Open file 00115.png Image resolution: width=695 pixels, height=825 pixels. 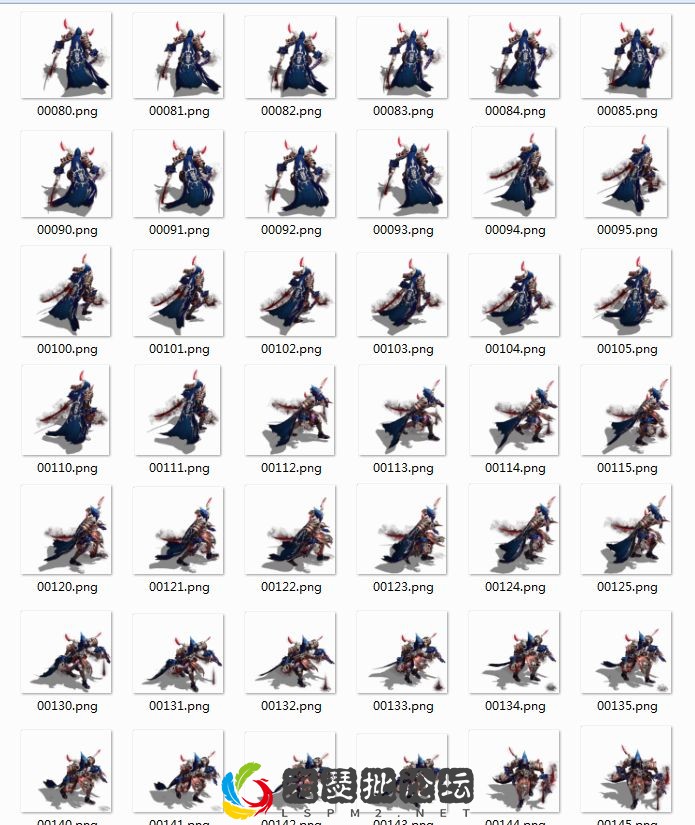(627, 411)
